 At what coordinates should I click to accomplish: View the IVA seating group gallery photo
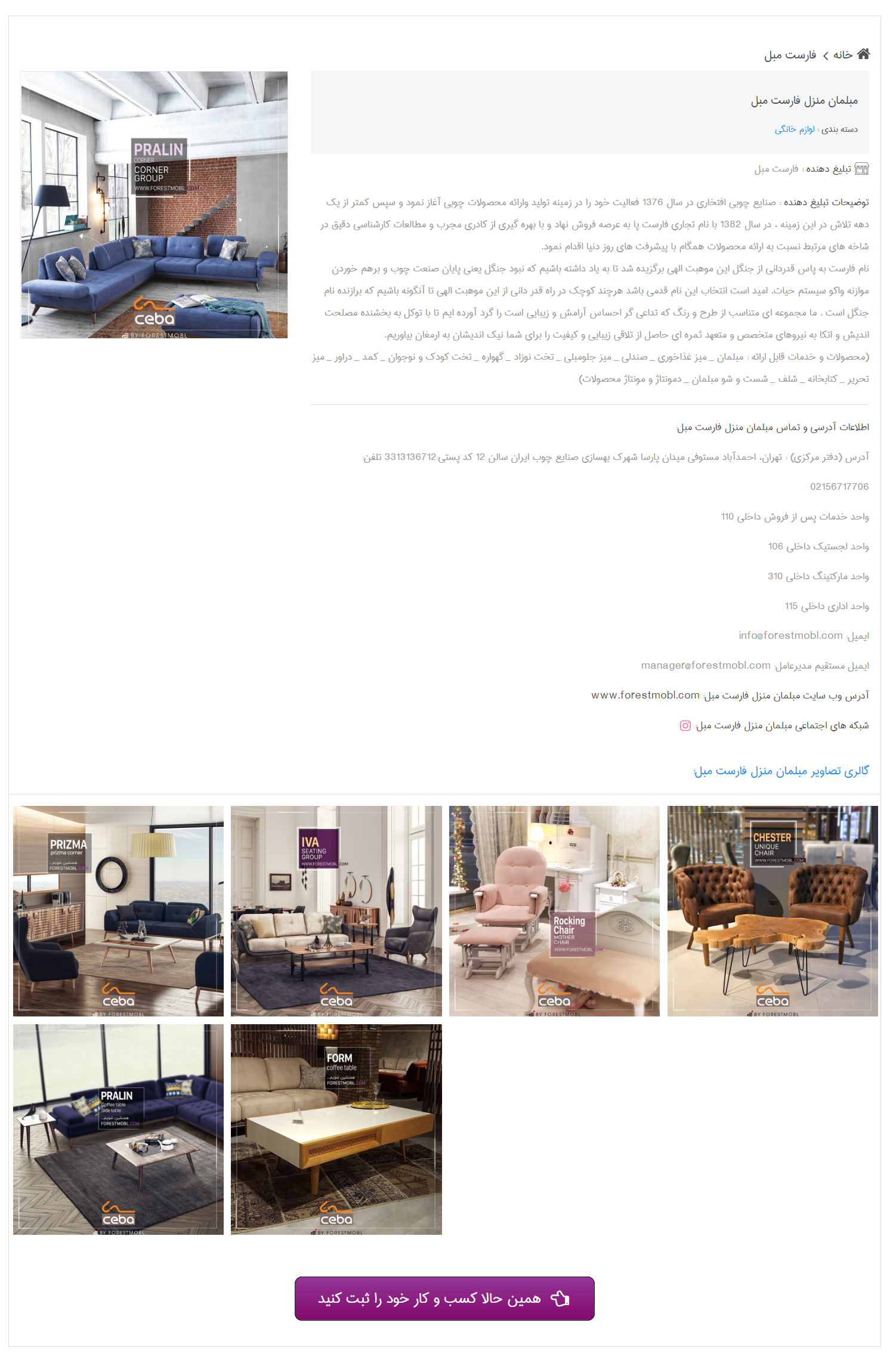click(x=336, y=911)
